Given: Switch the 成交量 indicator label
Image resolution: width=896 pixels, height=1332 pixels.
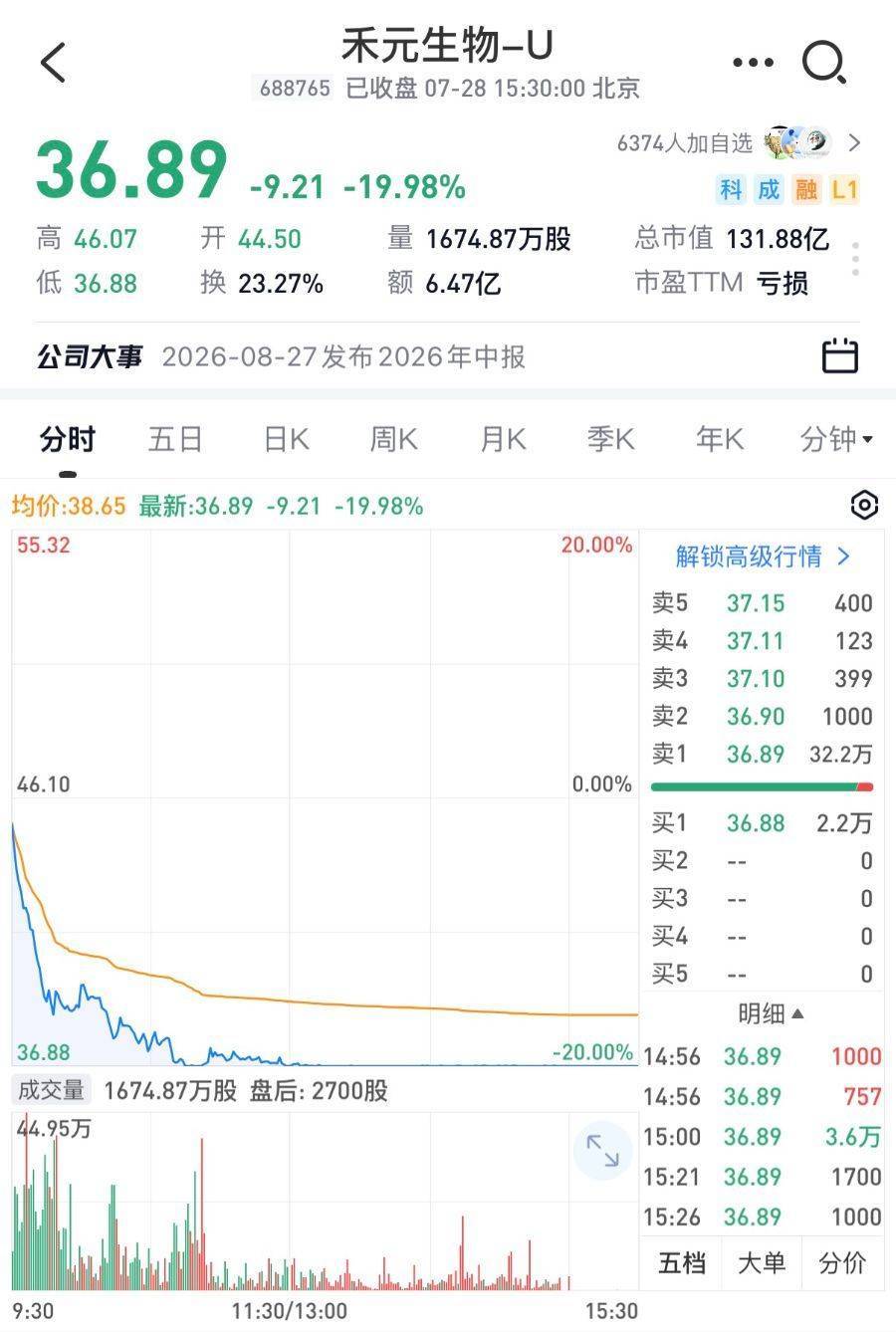Looking at the screenshot, I should 51,1090.
